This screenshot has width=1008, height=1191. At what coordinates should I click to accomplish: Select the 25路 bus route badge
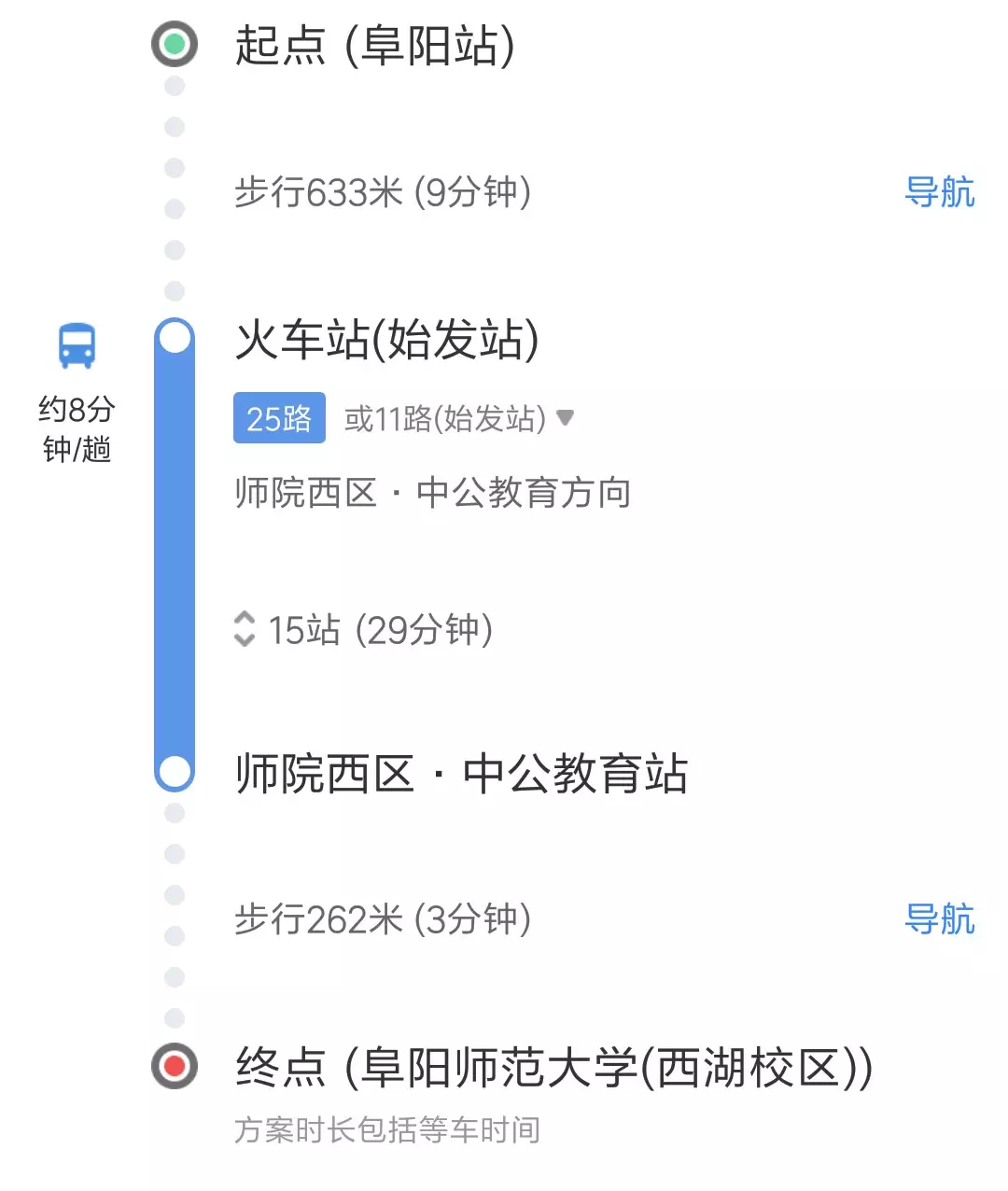pos(278,418)
